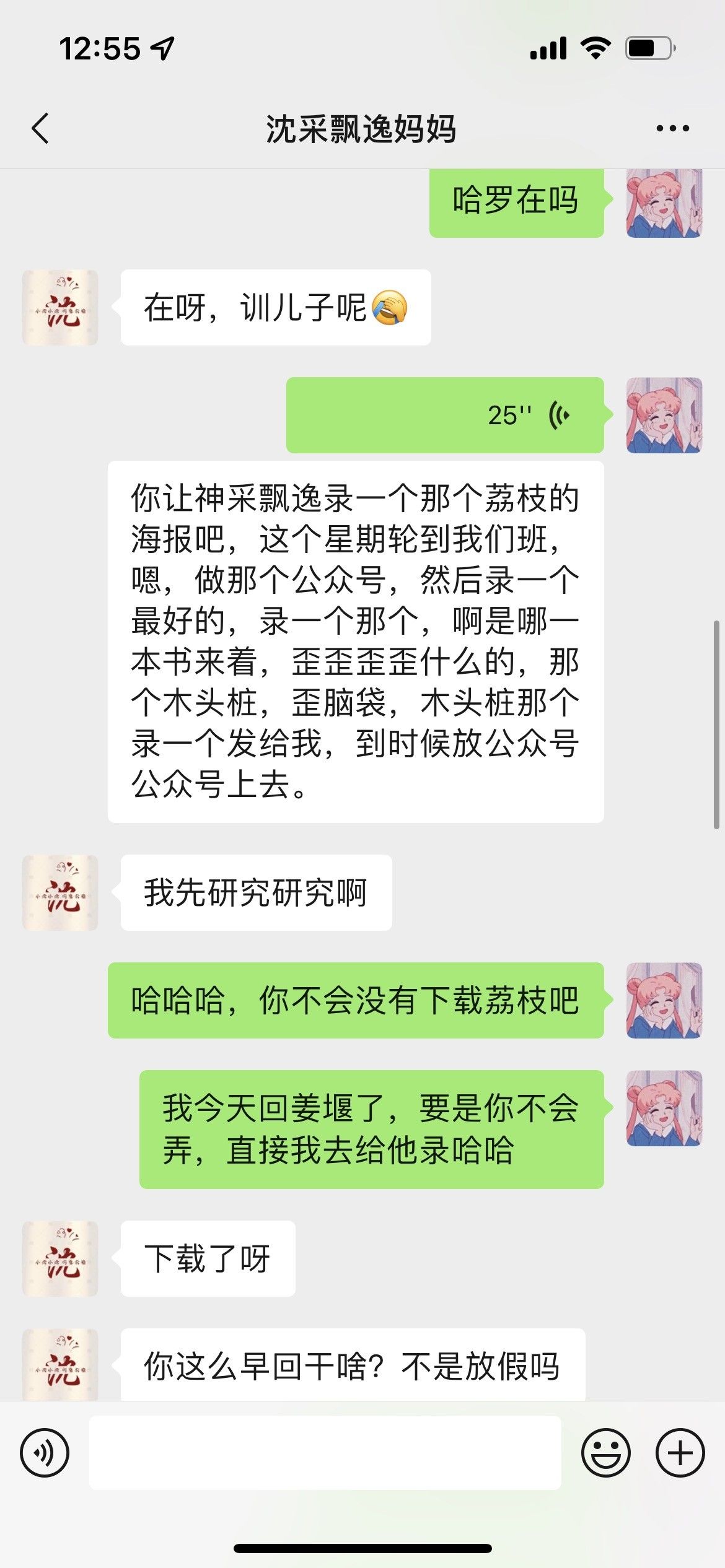The image size is (725, 1568).
Task: Open the emoji sticker panel
Action: pos(605,1452)
